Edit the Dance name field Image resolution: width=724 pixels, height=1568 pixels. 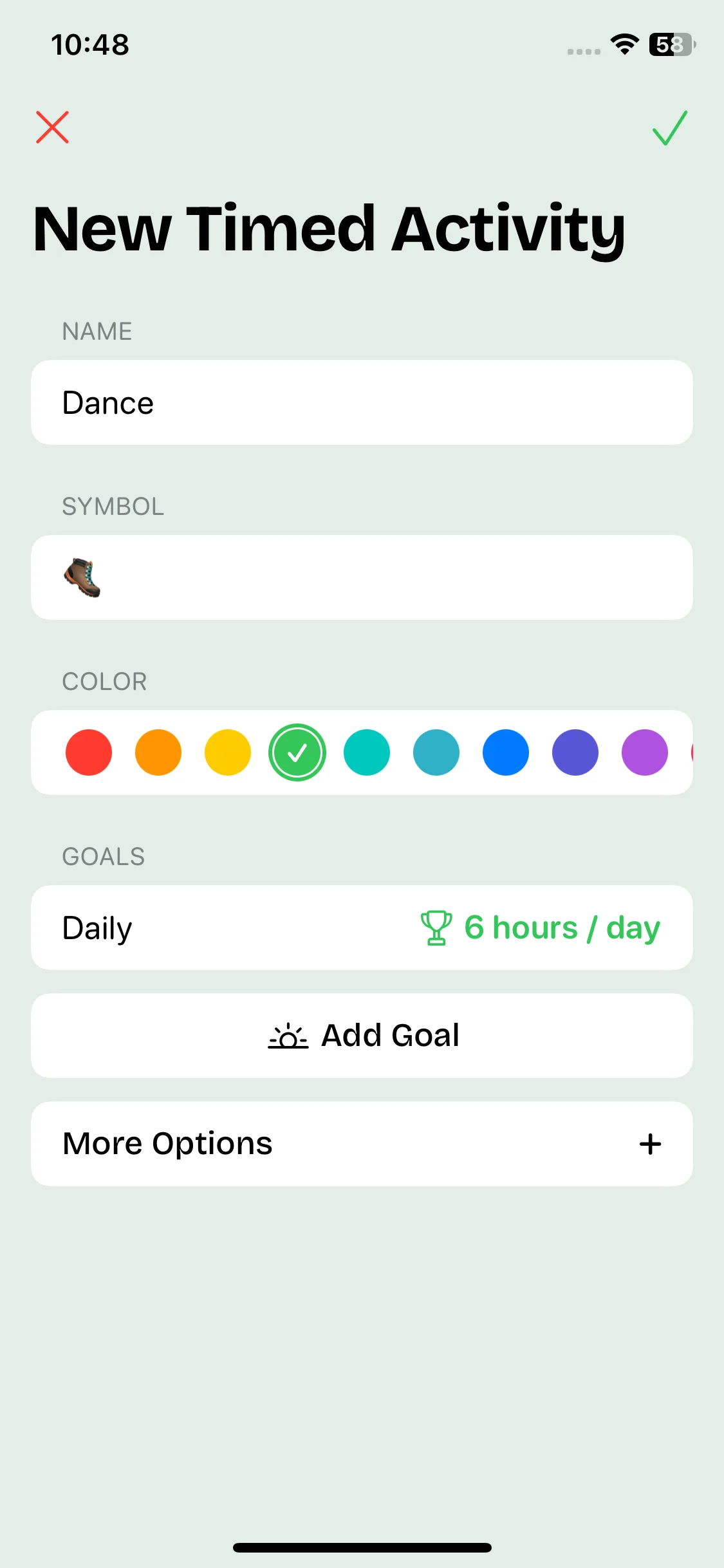(362, 402)
